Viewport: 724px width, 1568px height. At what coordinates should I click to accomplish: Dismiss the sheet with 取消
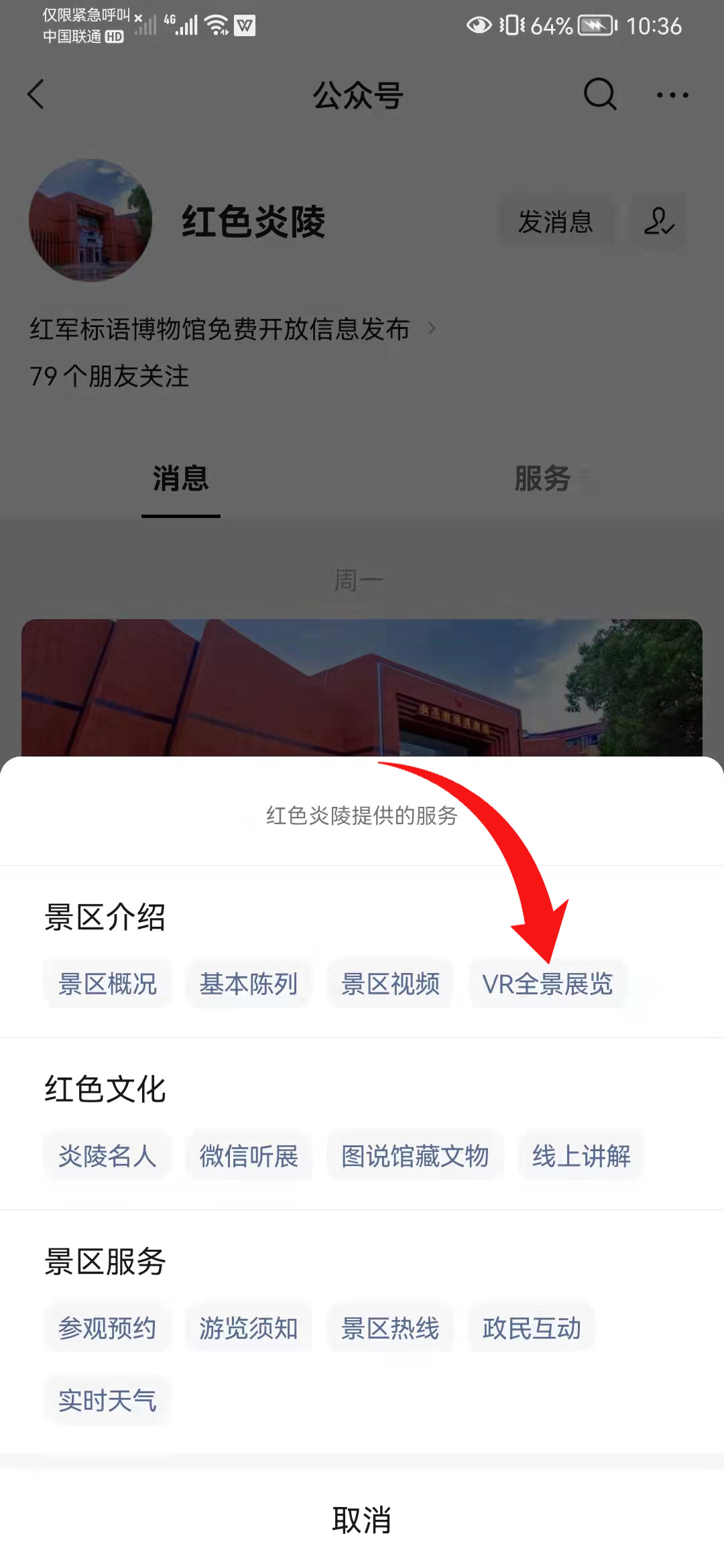tap(362, 1520)
